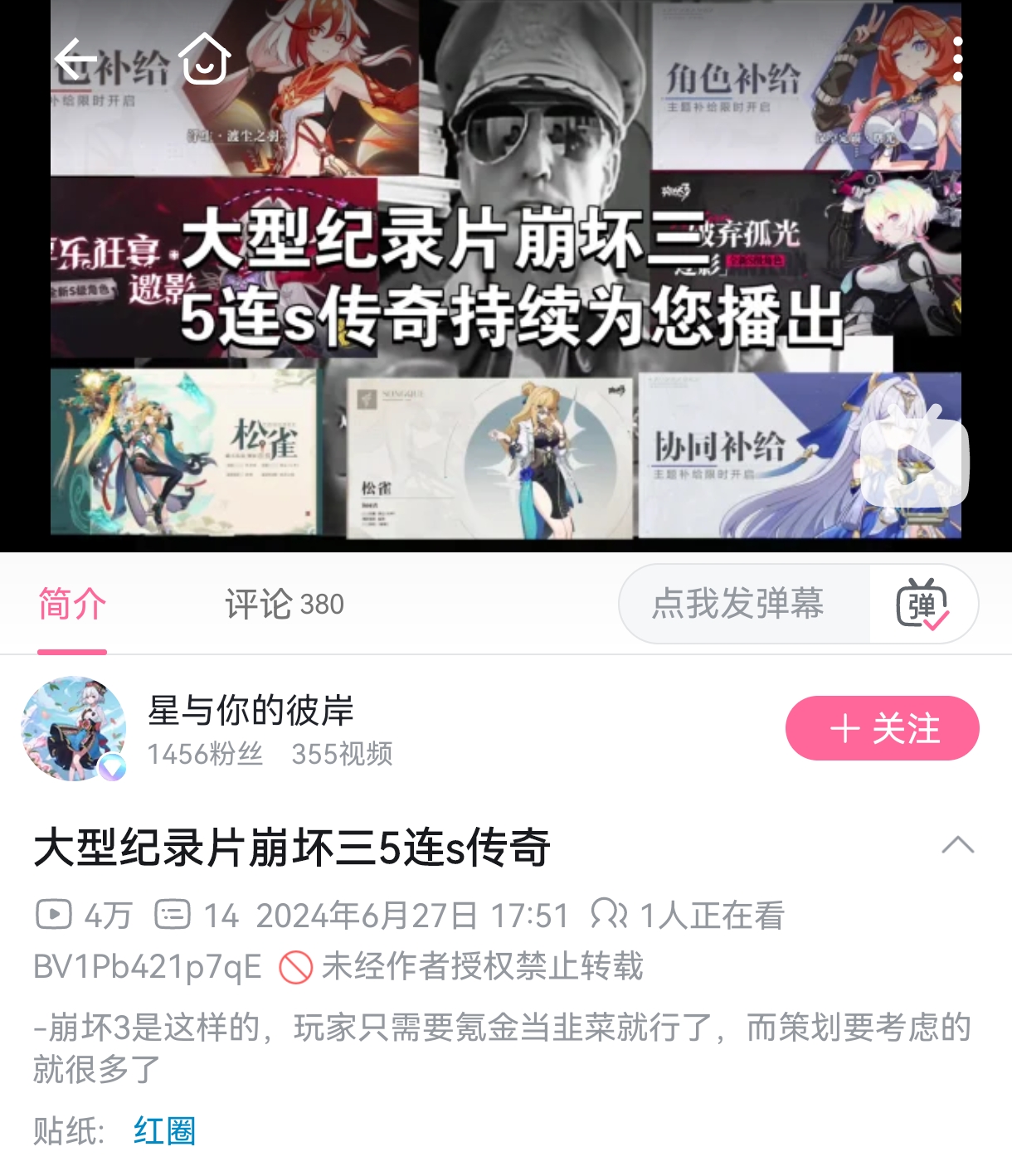Switch to the 评论 380 tab

coord(284,604)
